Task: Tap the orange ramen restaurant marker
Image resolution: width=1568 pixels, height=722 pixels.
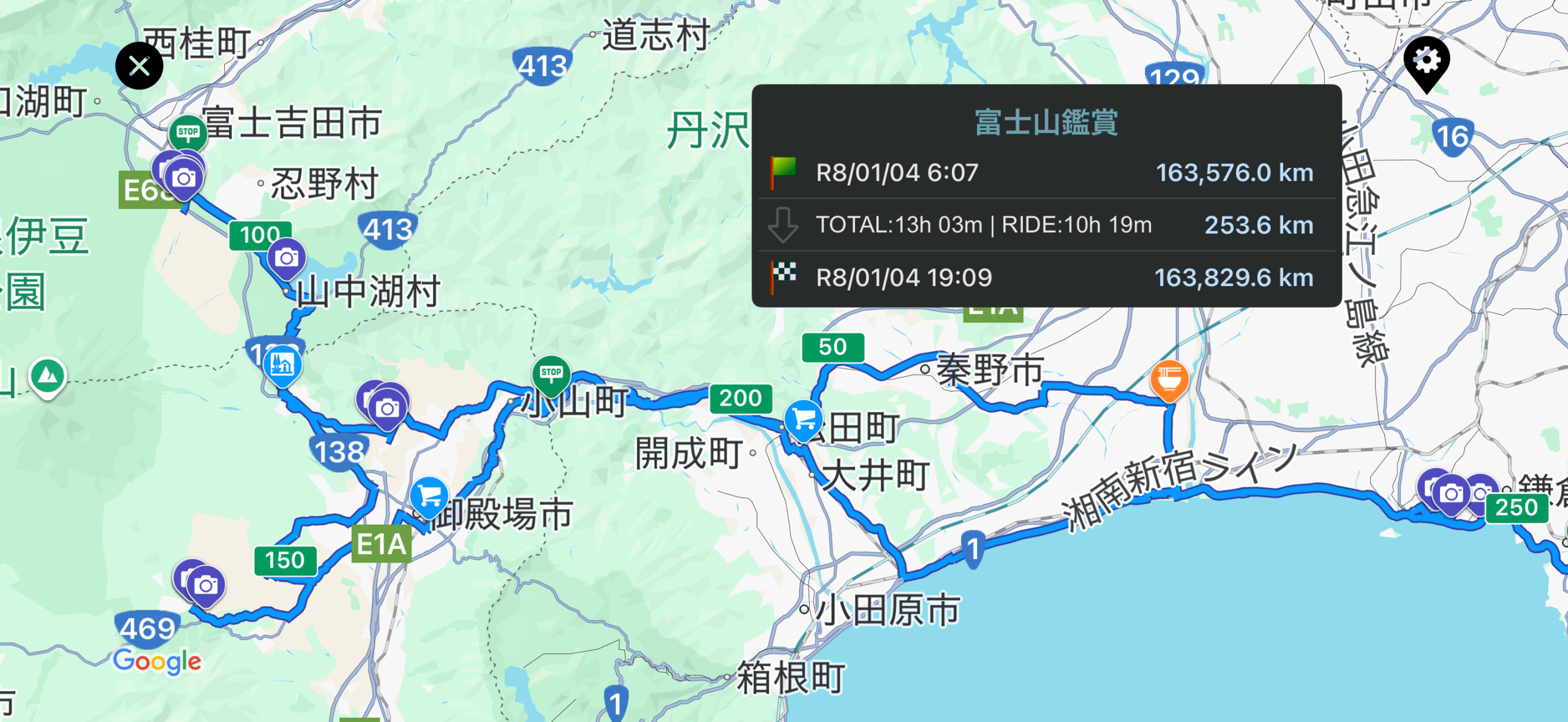Action: (1169, 378)
